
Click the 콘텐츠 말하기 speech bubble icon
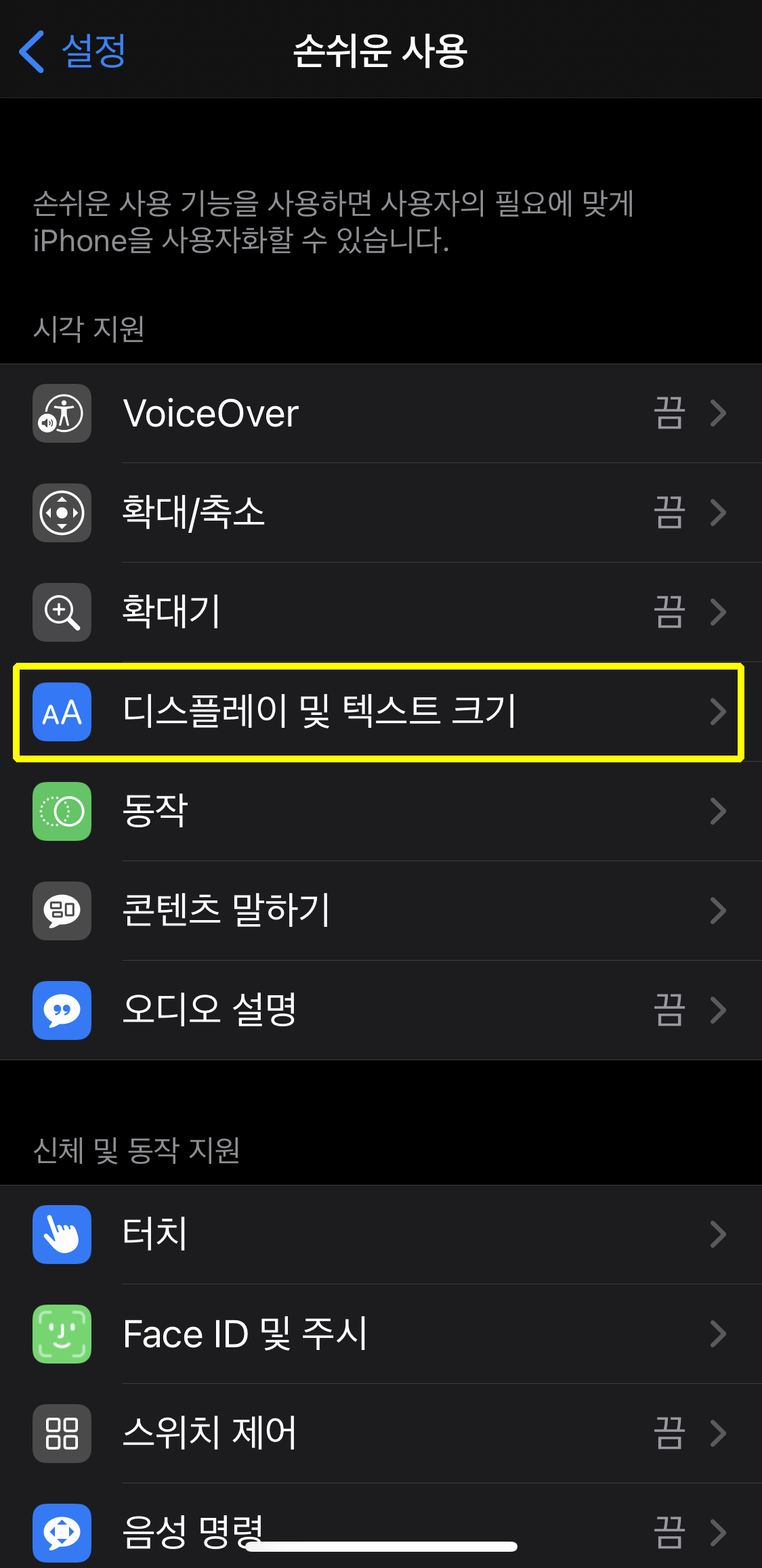[62, 911]
